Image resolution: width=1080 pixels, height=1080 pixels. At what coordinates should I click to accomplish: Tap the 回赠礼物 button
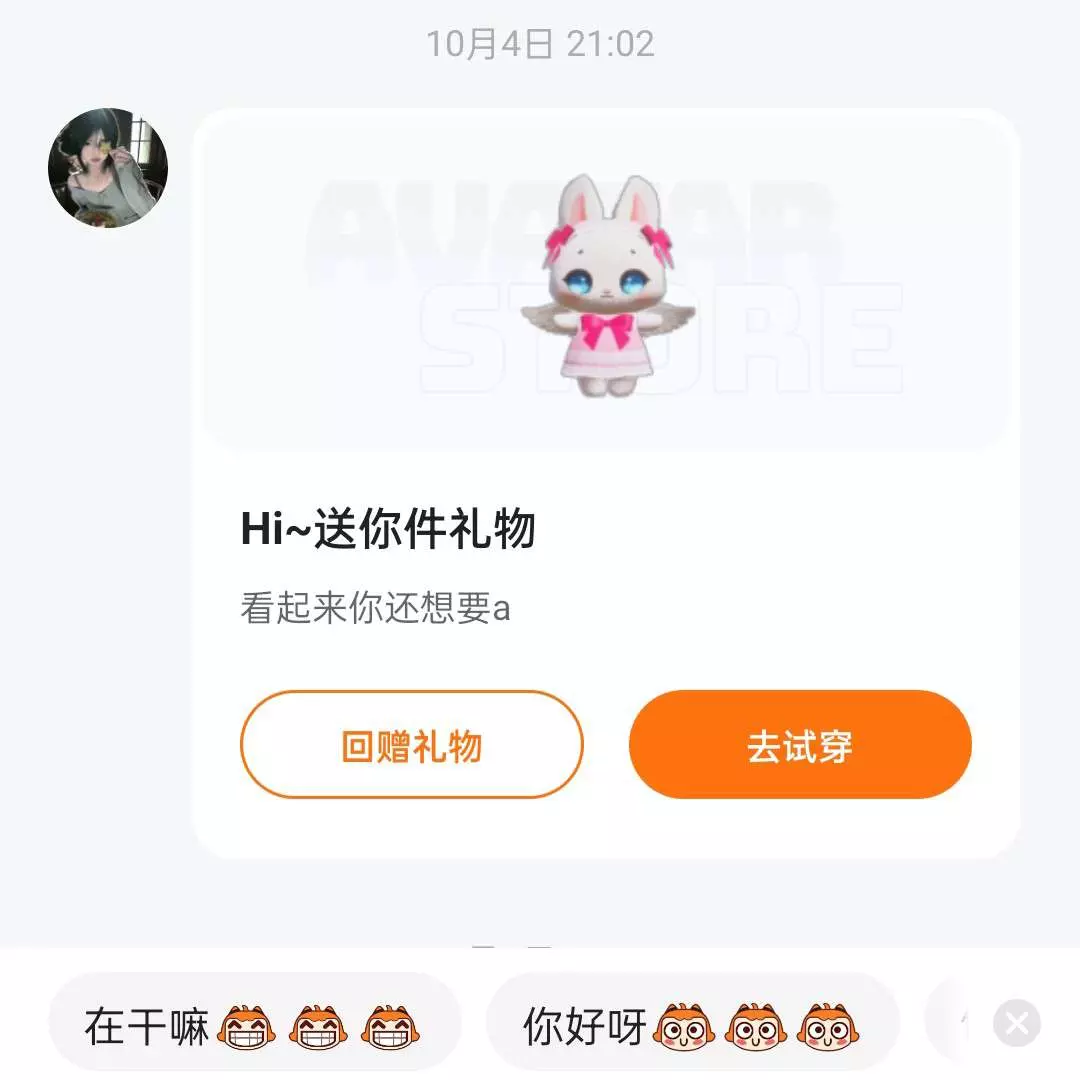click(x=411, y=745)
